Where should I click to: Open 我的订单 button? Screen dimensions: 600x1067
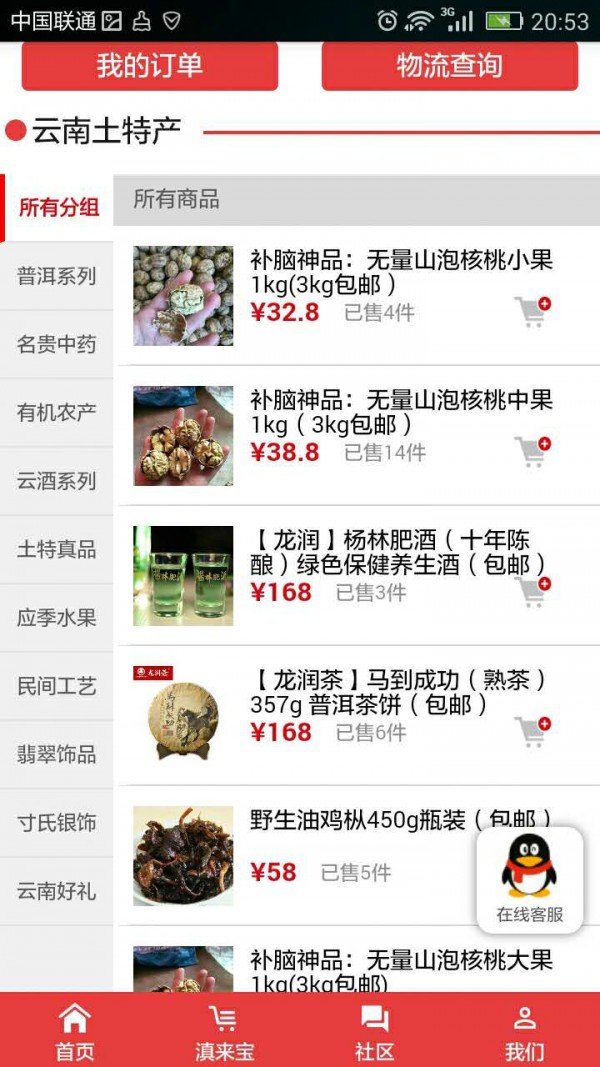pyautogui.click(x=150, y=66)
